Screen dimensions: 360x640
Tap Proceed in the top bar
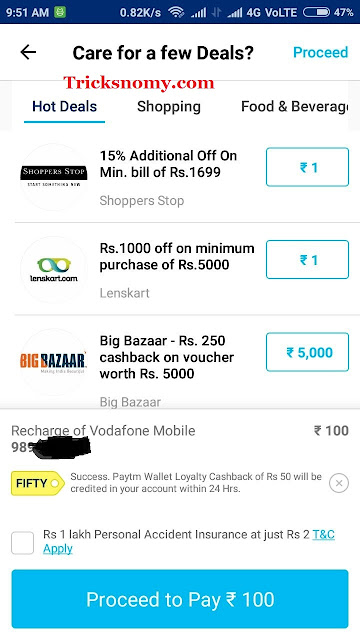(x=320, y=52)
